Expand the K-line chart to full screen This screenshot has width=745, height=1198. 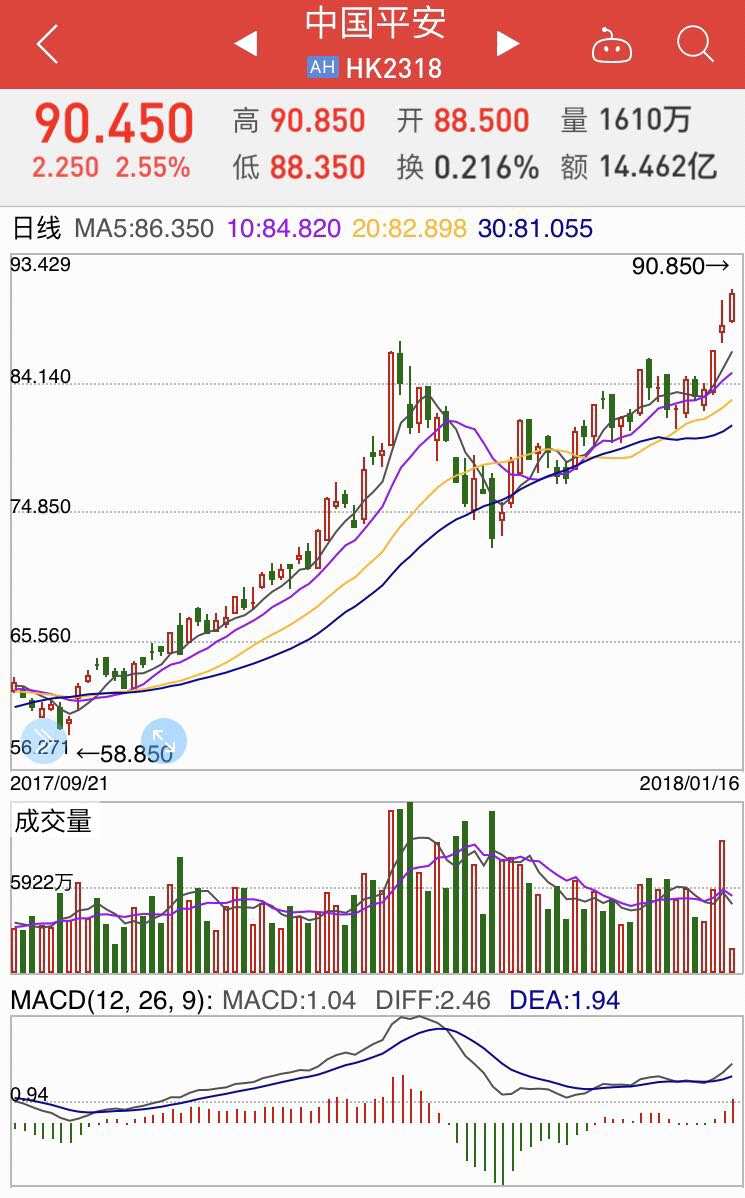click(163, 741)
